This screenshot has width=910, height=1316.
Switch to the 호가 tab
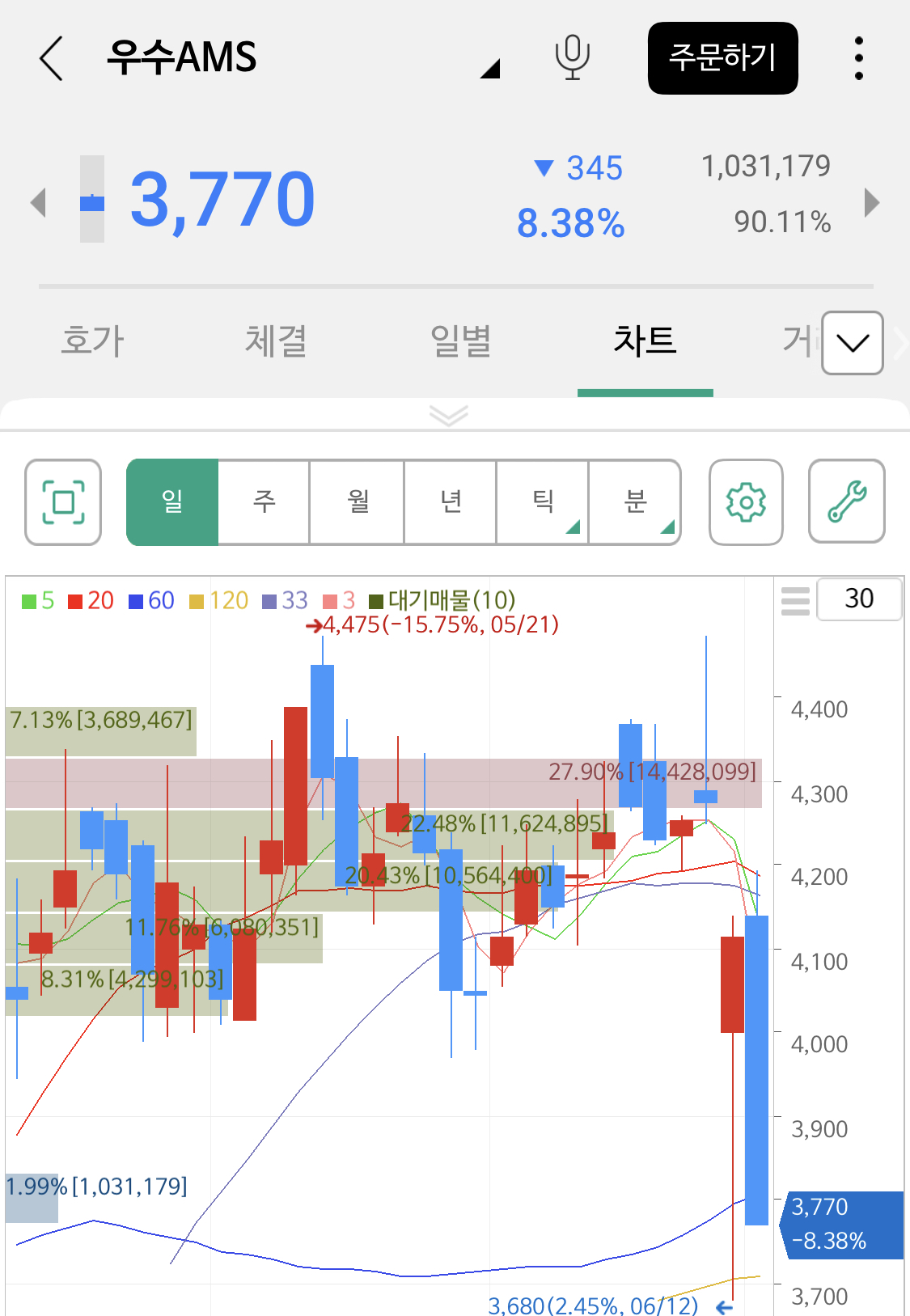coord(92,341)
